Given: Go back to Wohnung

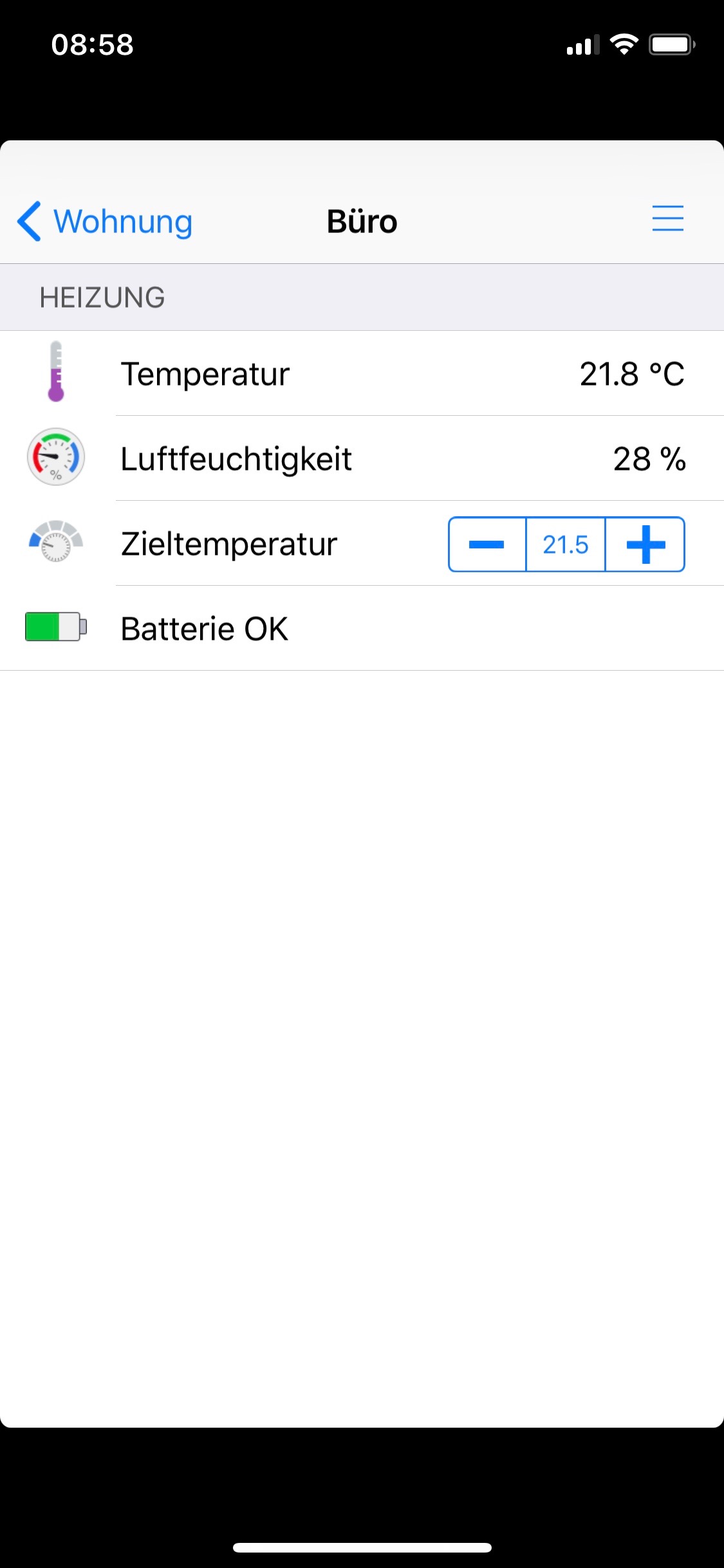Looking at the screenshot, I should click(105, 221).
